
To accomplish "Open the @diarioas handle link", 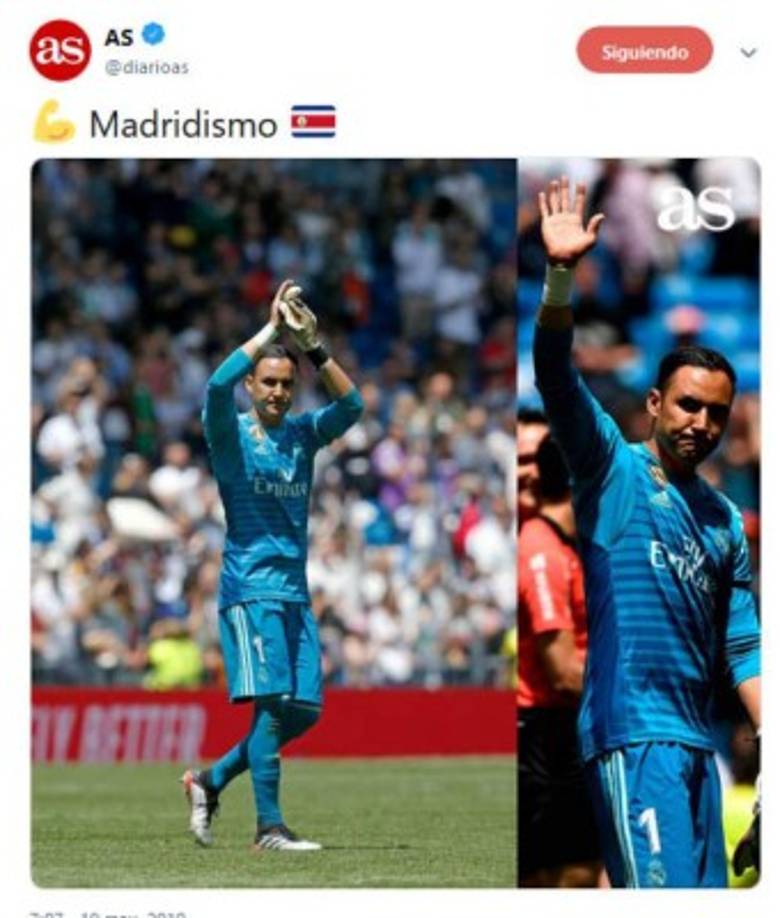I will coord(147,68).
